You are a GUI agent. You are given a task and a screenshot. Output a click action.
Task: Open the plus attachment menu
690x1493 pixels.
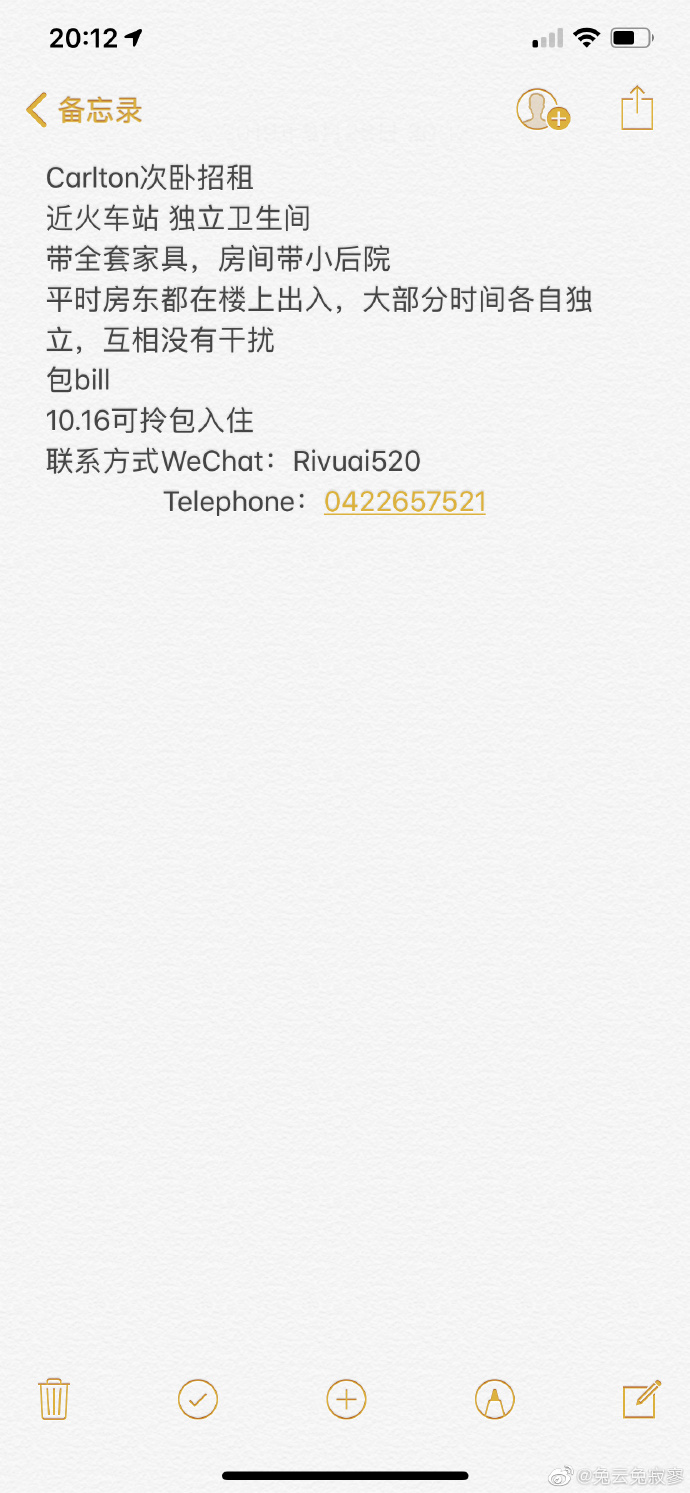(x=346, y=1398)
